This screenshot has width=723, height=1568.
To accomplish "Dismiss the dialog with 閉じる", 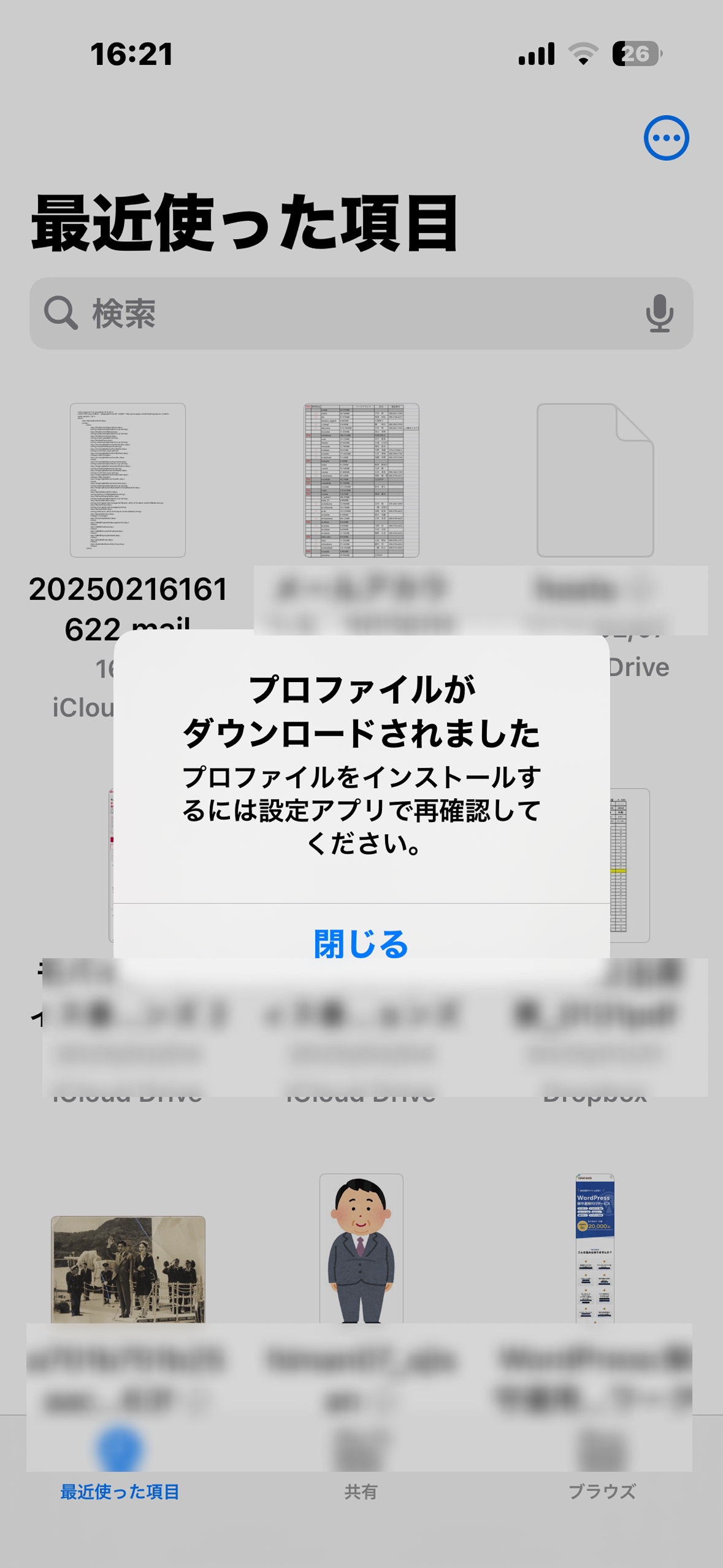I will coord(361,943).
